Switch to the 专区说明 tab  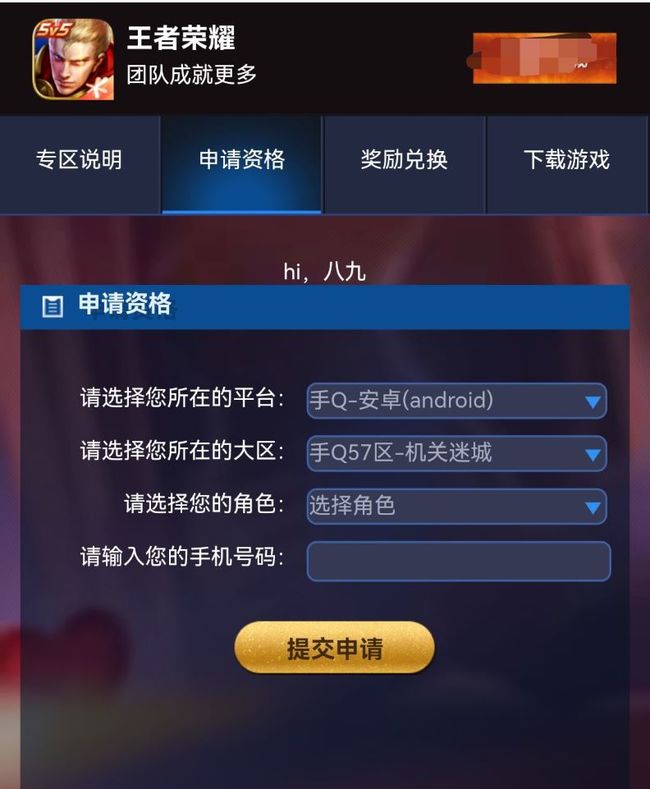pos(79,160)
